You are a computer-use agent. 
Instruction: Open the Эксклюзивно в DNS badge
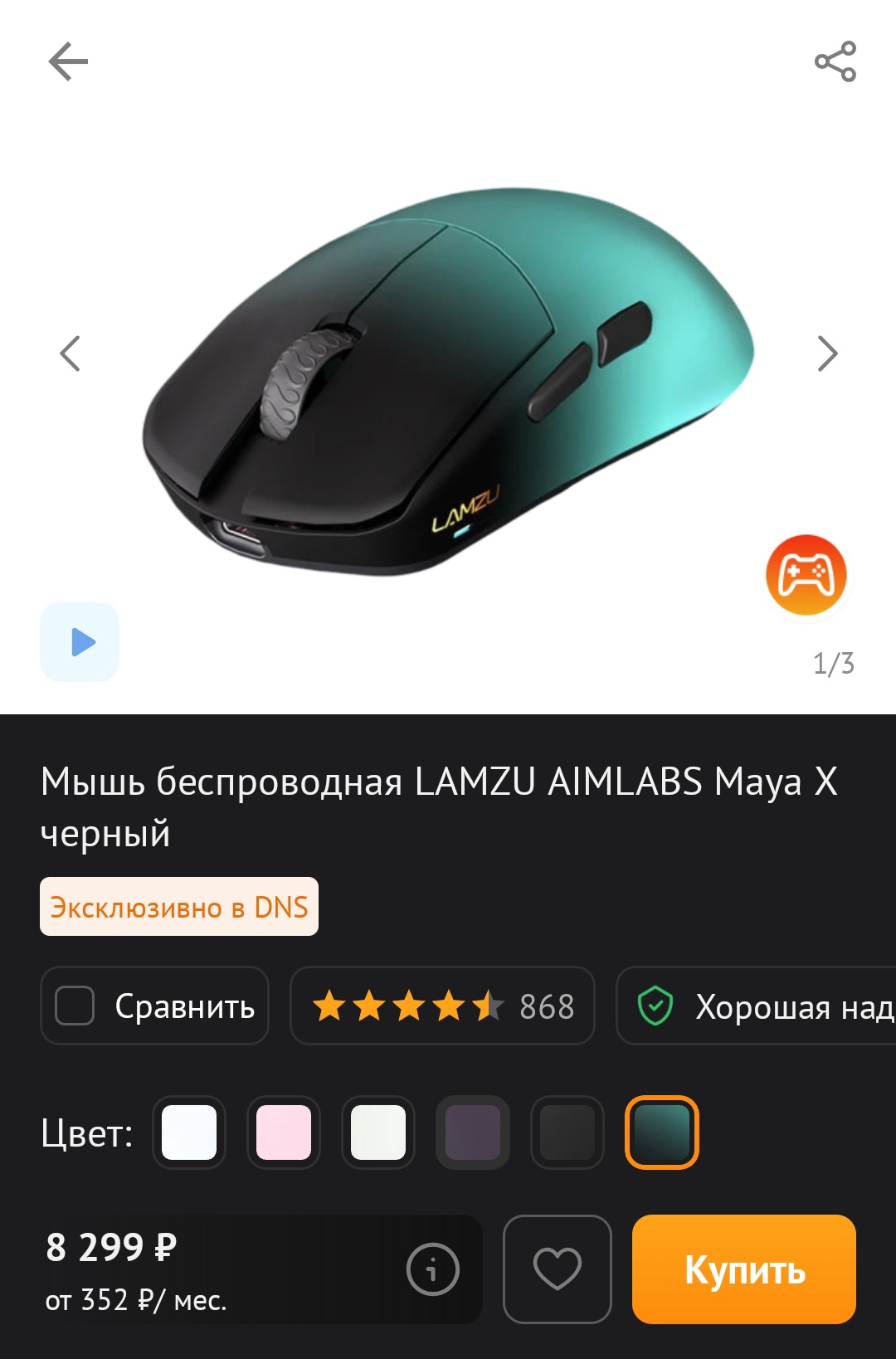coord(179,907)
